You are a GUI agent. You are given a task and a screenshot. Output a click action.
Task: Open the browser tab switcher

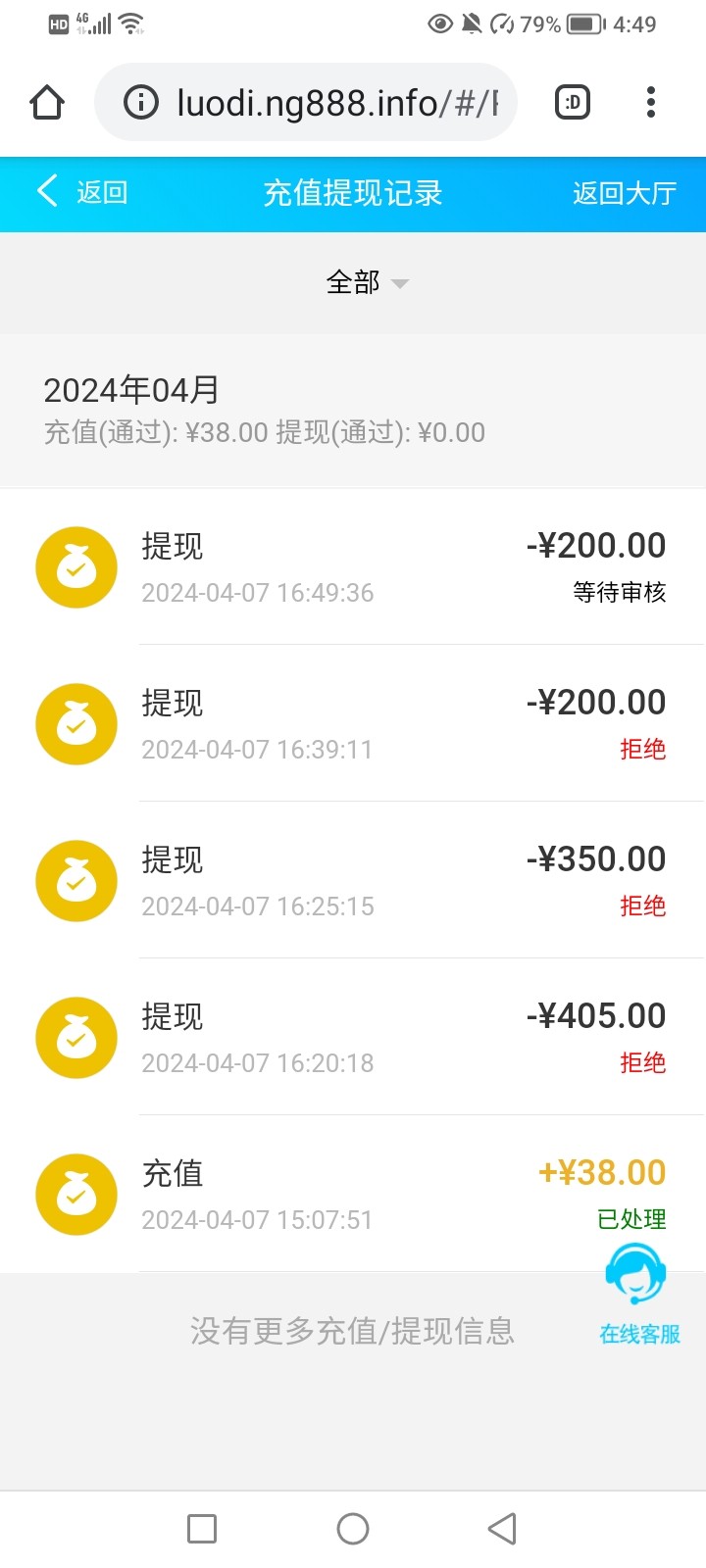pos(573,102)
